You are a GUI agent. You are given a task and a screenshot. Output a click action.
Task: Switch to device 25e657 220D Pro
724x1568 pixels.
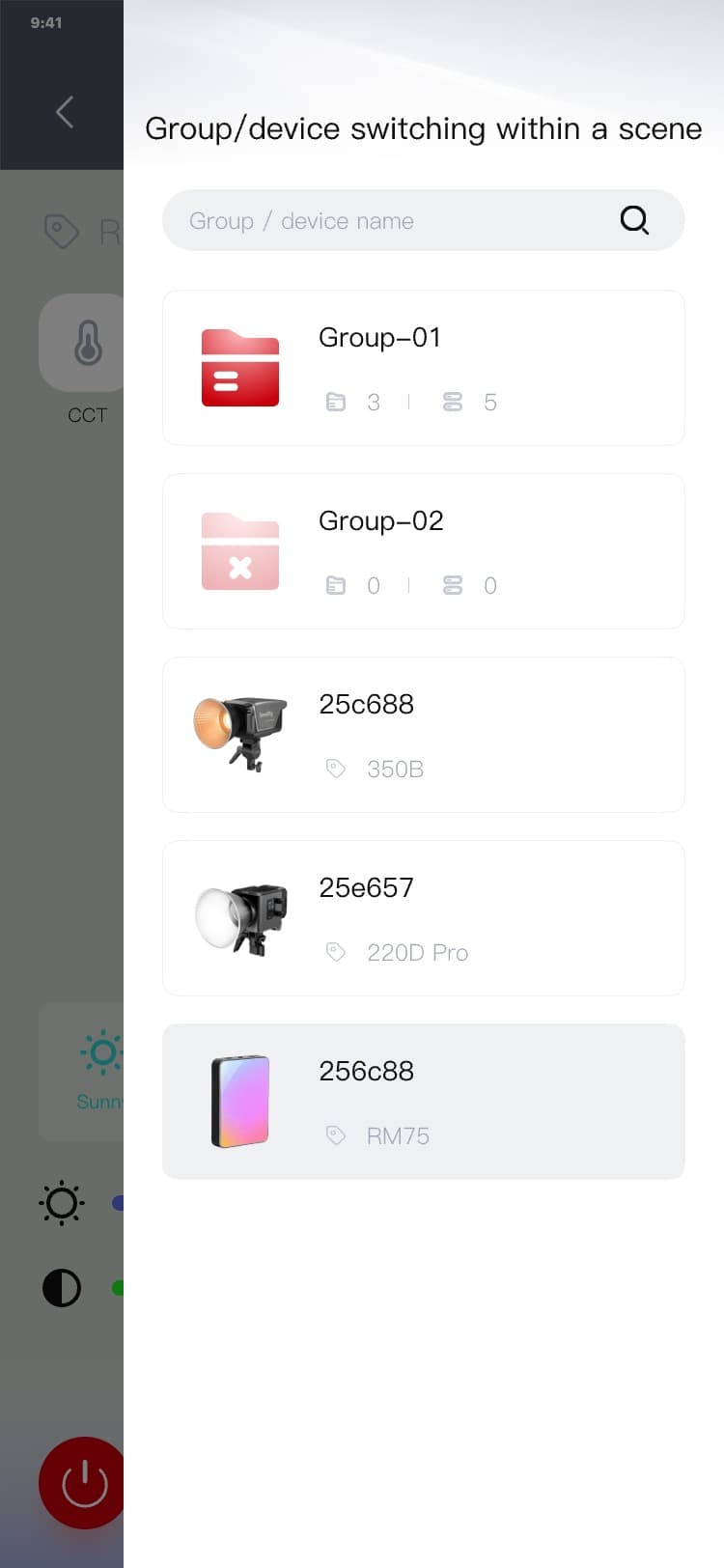(423, 918)
